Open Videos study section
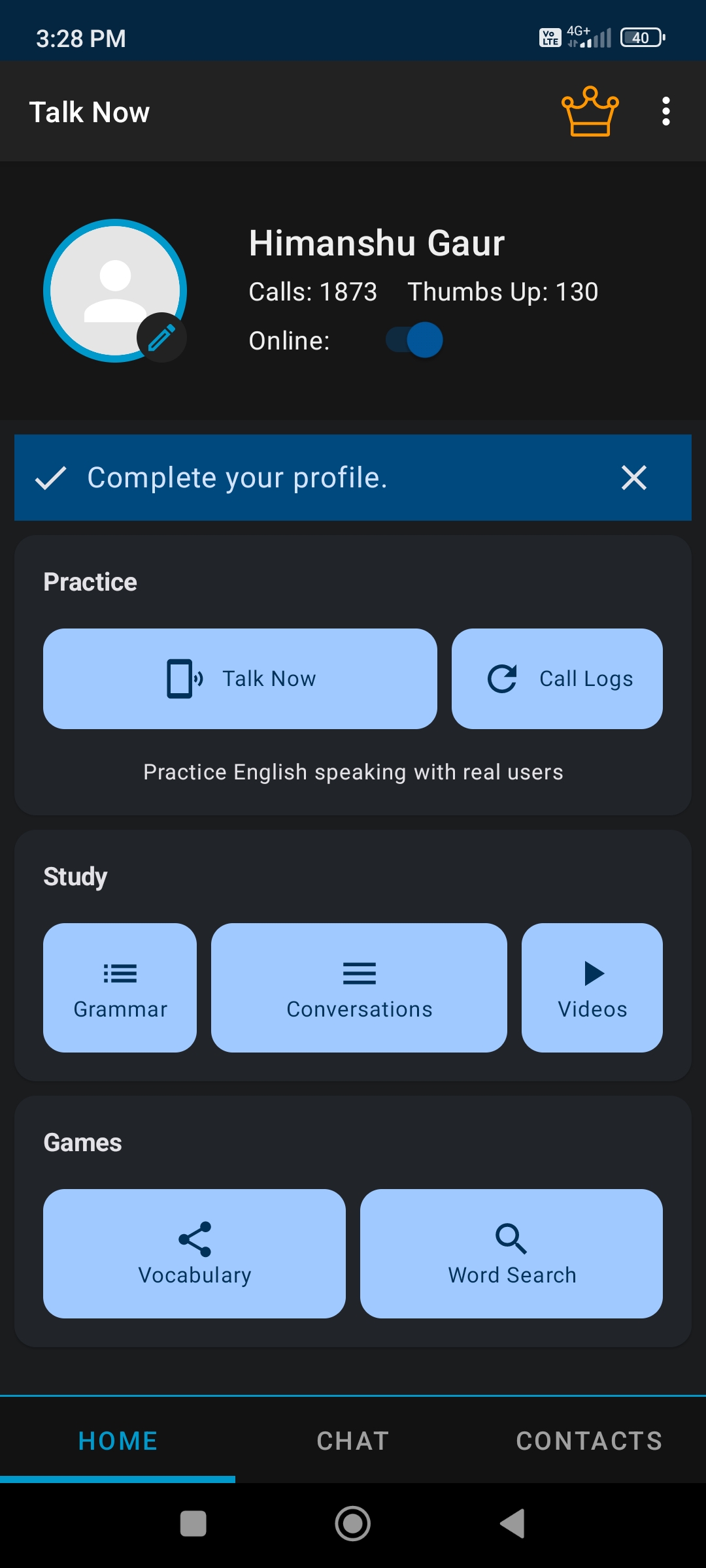706x1568 pixels. coord(592,987)
